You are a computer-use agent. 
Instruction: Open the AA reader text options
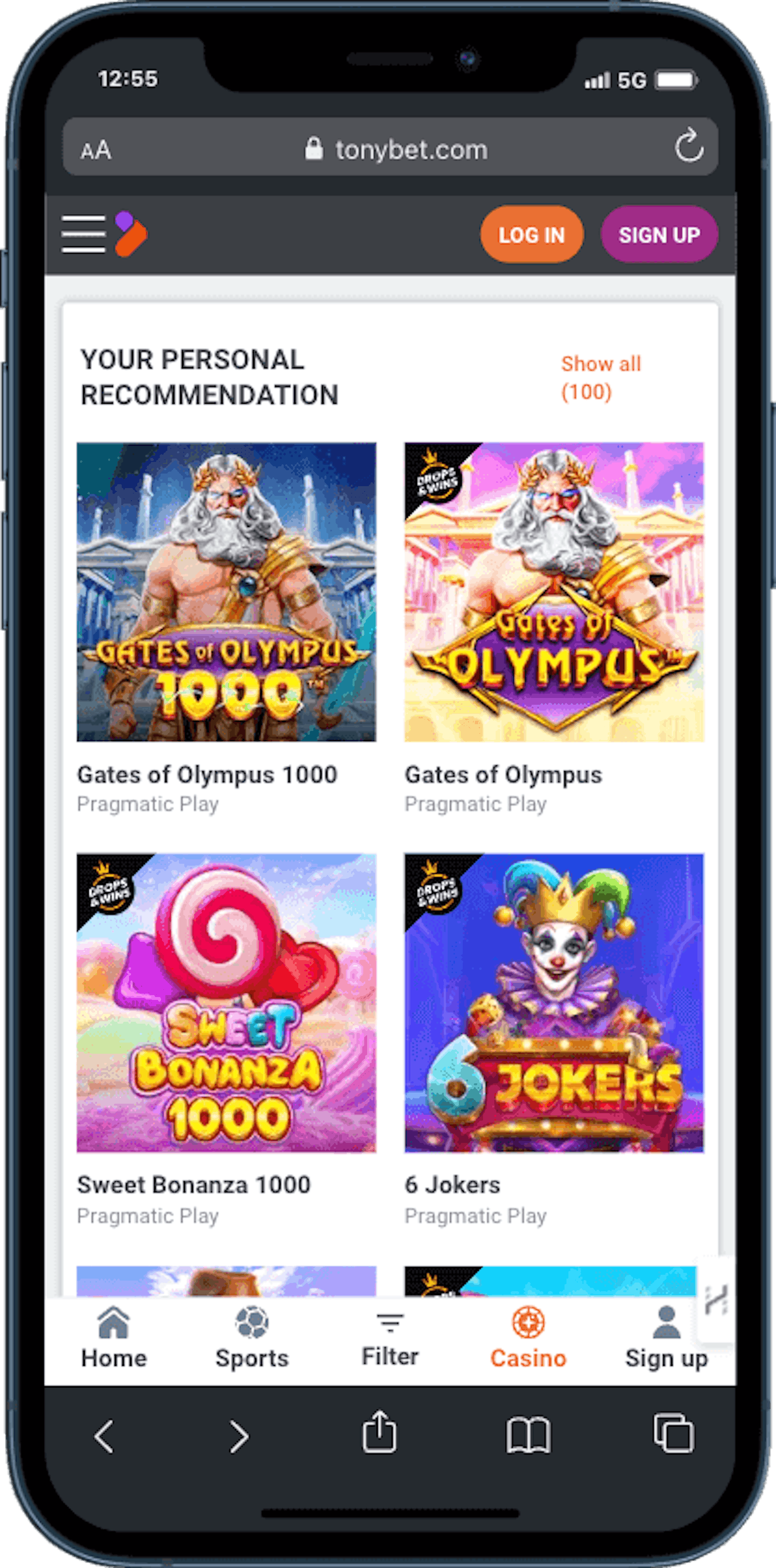(x=96, y=150)
